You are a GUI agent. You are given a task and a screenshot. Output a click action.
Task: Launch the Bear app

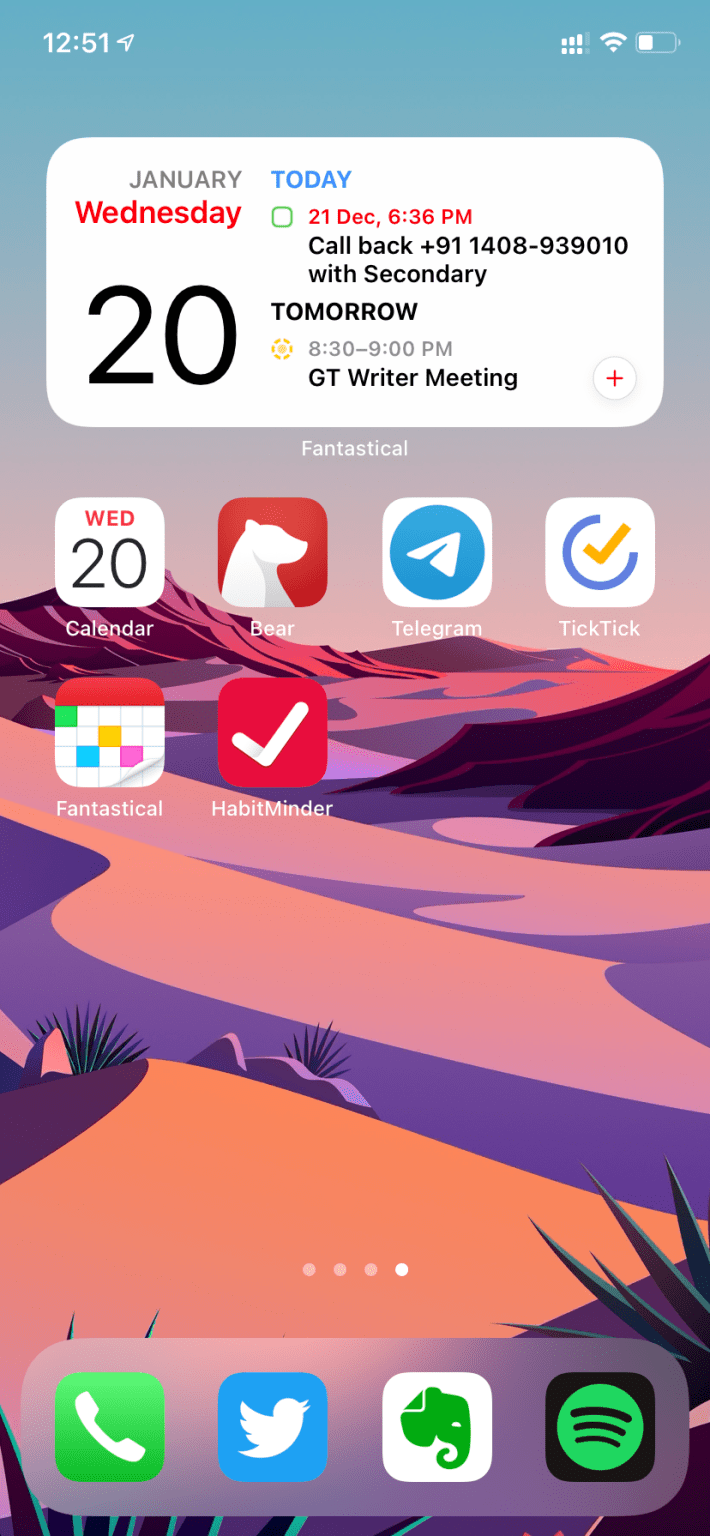pos(272,553)
